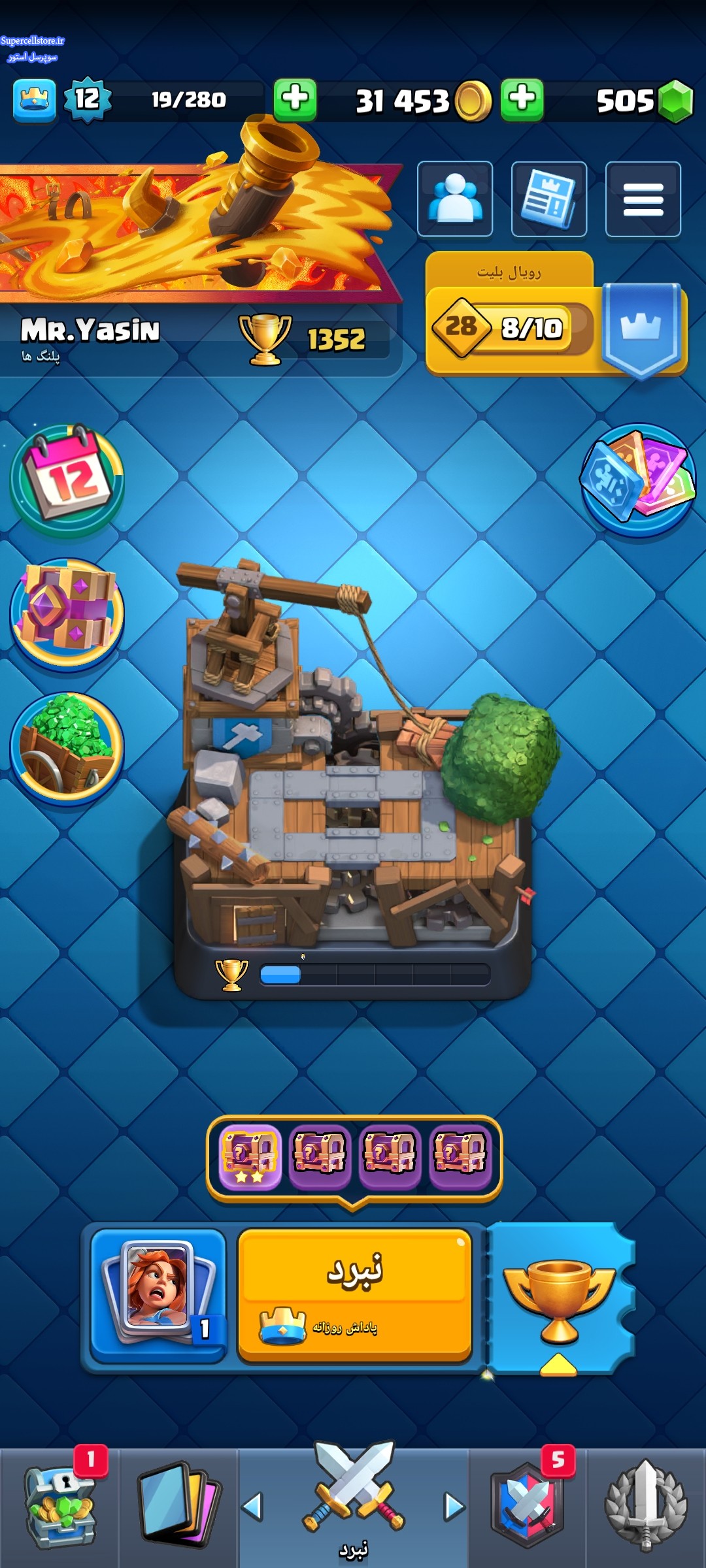Change the battle deck card
The height and width of the screenshot is (1568, 706).
click(x=158, y=1294)
